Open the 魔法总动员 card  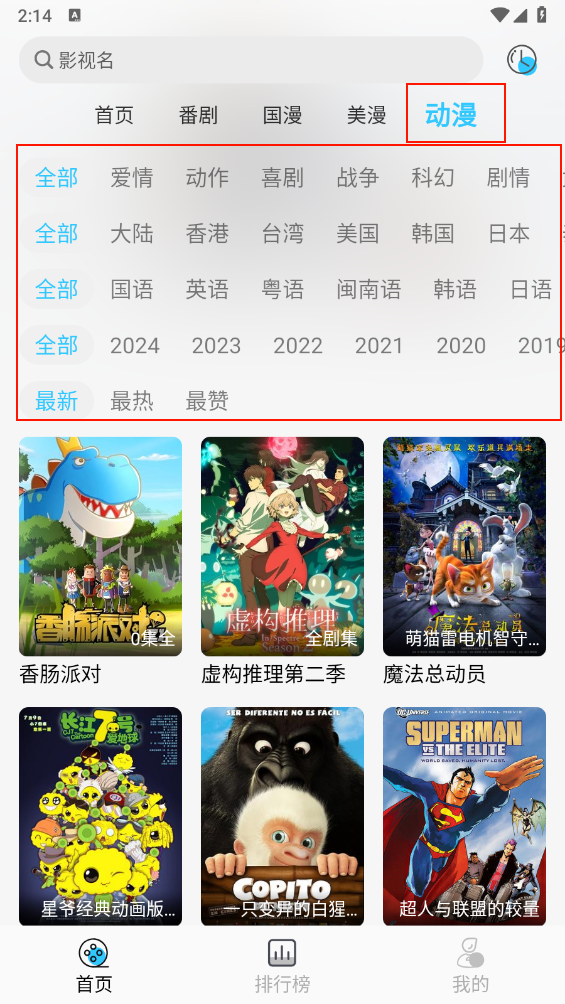[464, 546]
